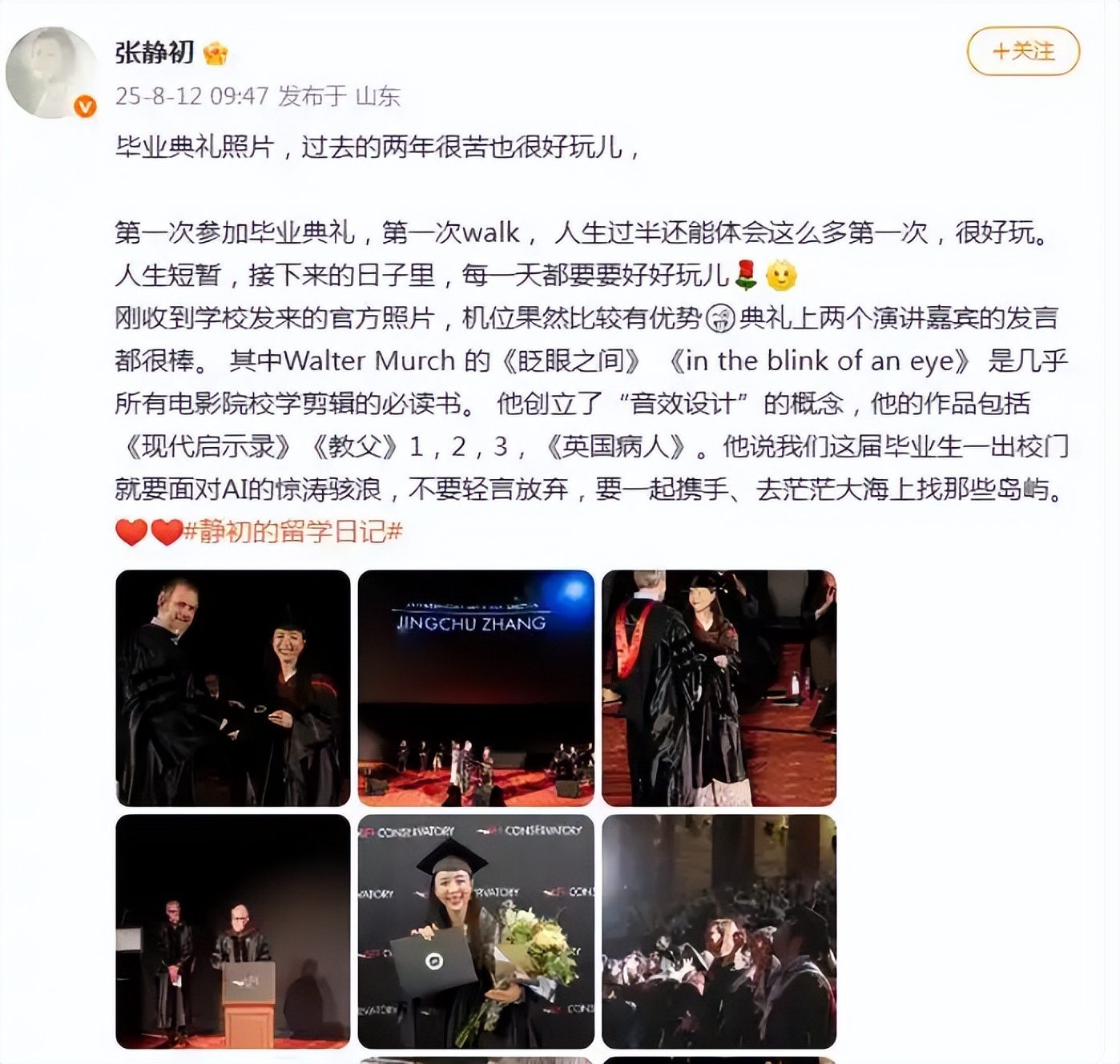View photo of graduate receiving diploma handshake

[x=233, y=687]
